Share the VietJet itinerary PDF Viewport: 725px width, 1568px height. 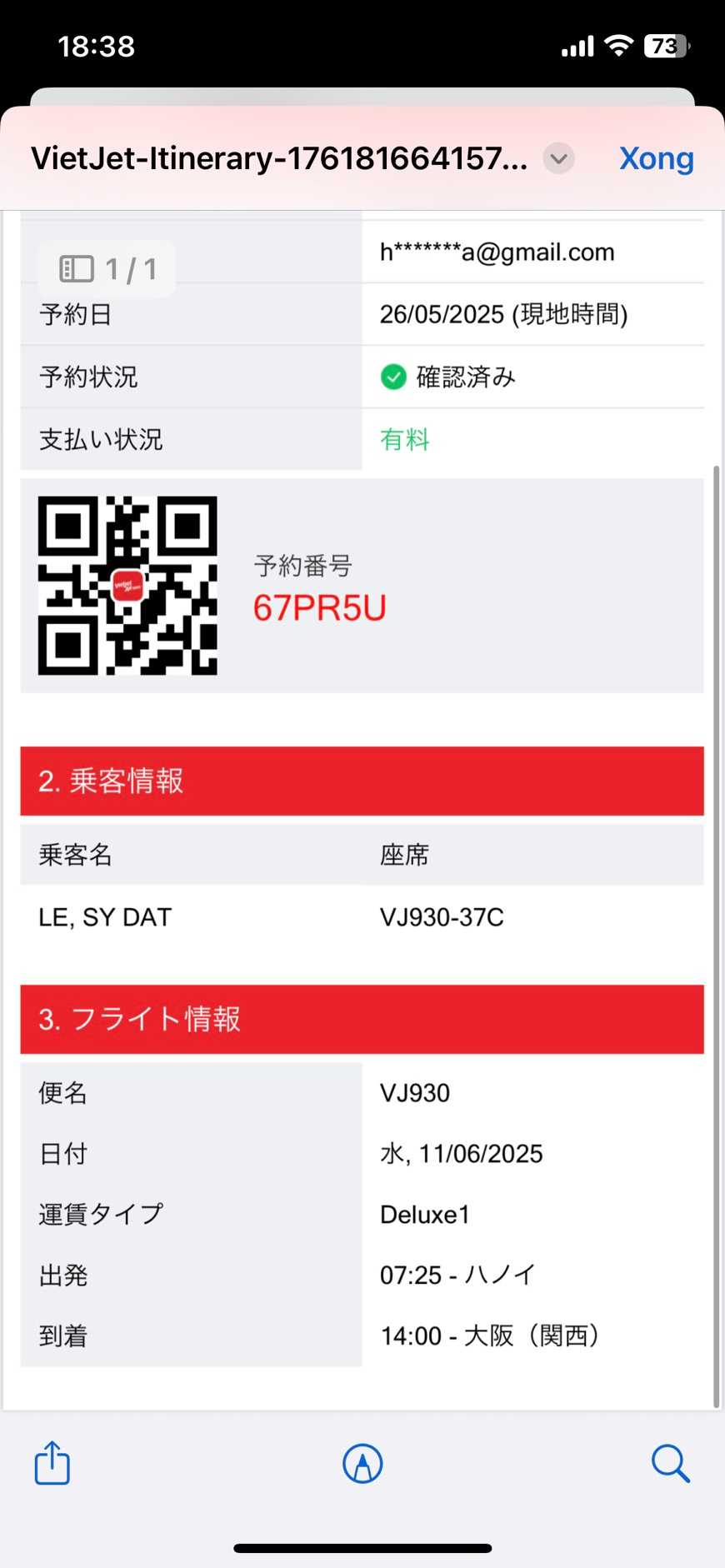coord(52,1463)
